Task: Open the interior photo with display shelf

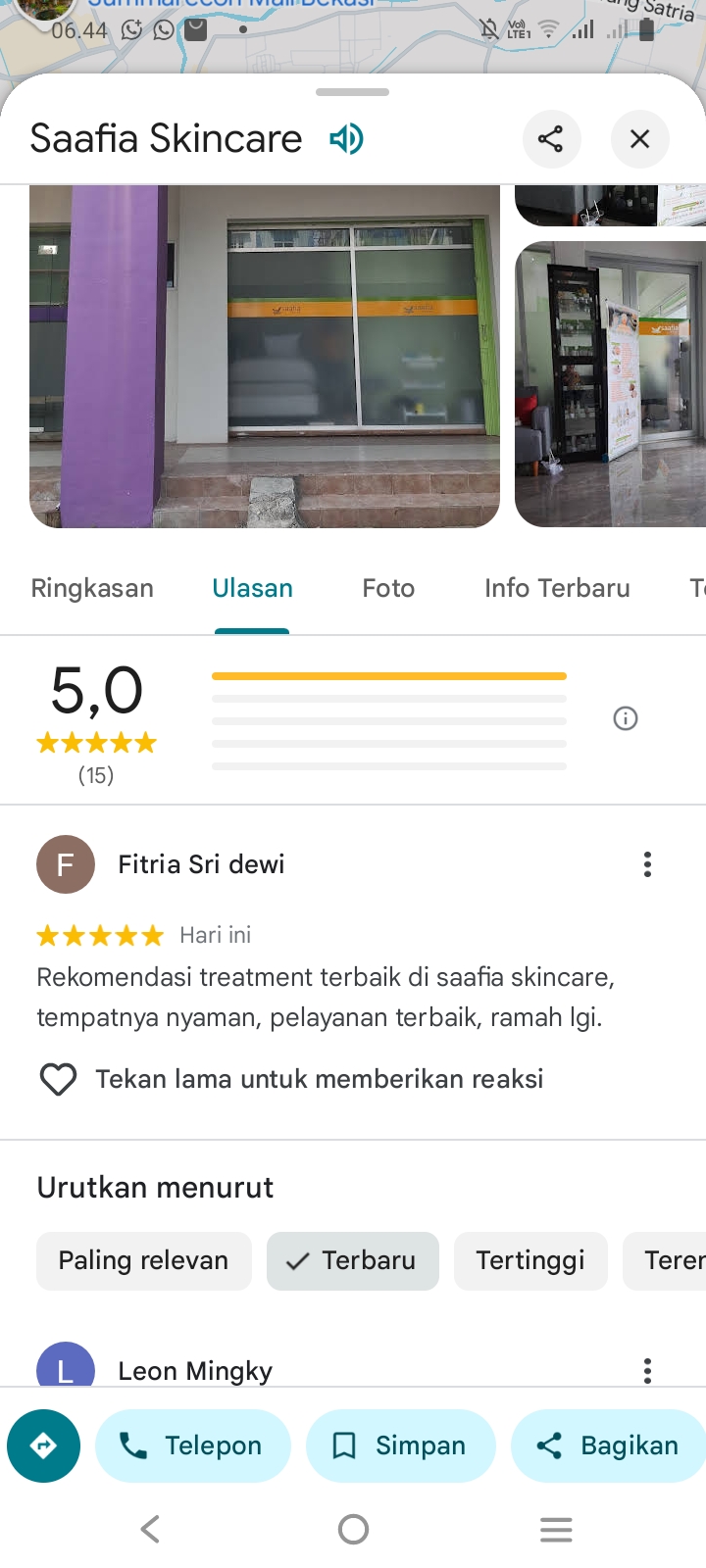Action: pyautogui.click(x=610, y=384)
